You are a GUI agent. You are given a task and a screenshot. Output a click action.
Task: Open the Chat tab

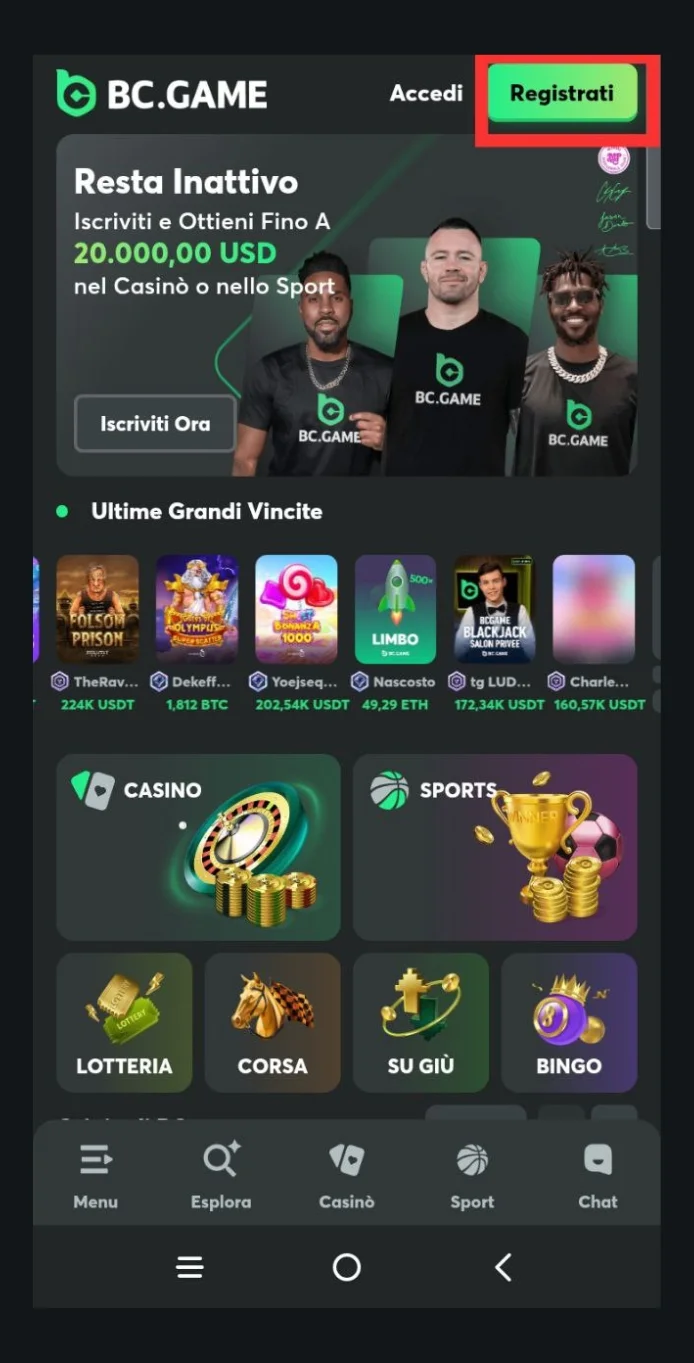[598, 1176]
